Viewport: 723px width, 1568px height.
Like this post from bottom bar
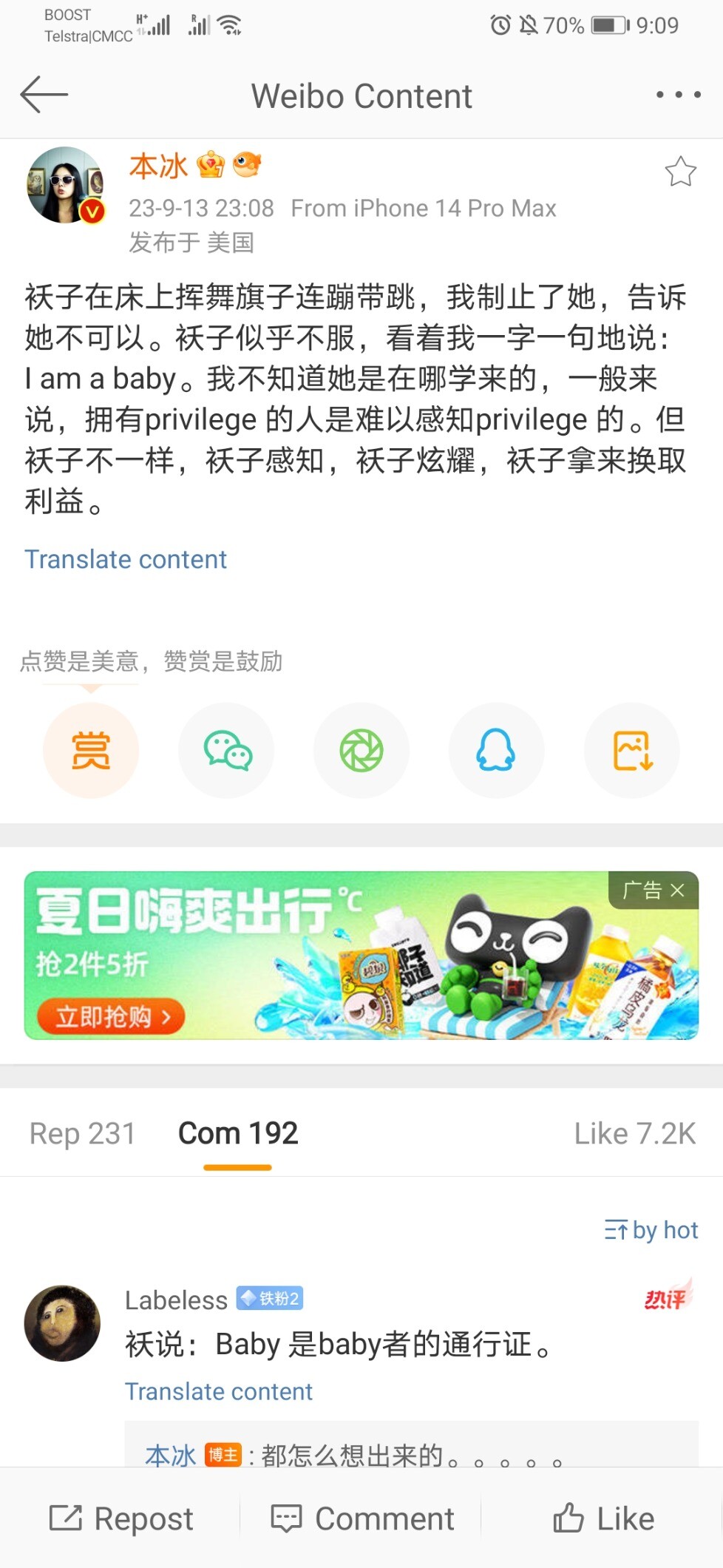603,1518
